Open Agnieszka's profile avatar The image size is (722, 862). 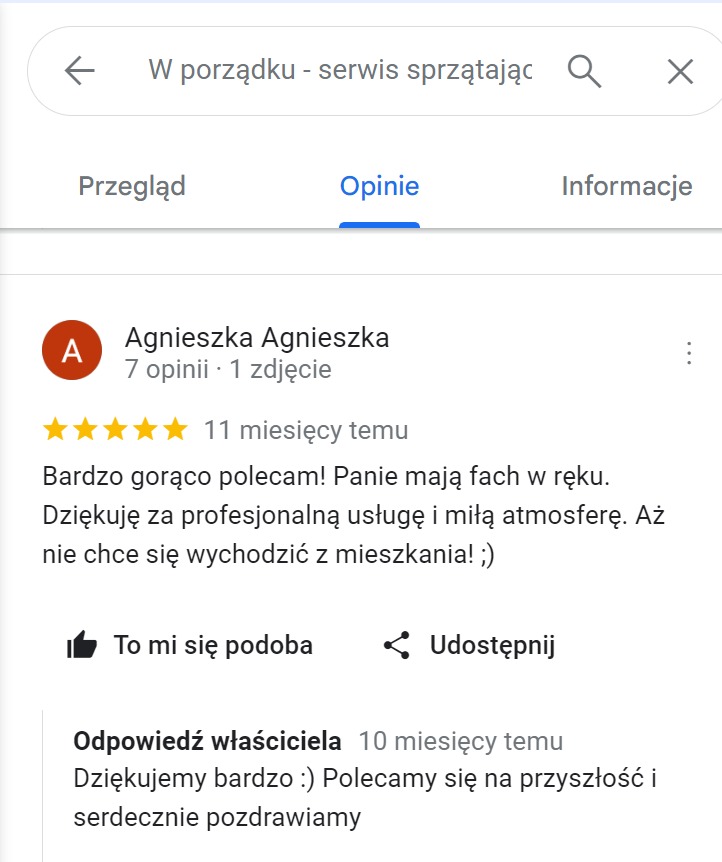point(71,349)
